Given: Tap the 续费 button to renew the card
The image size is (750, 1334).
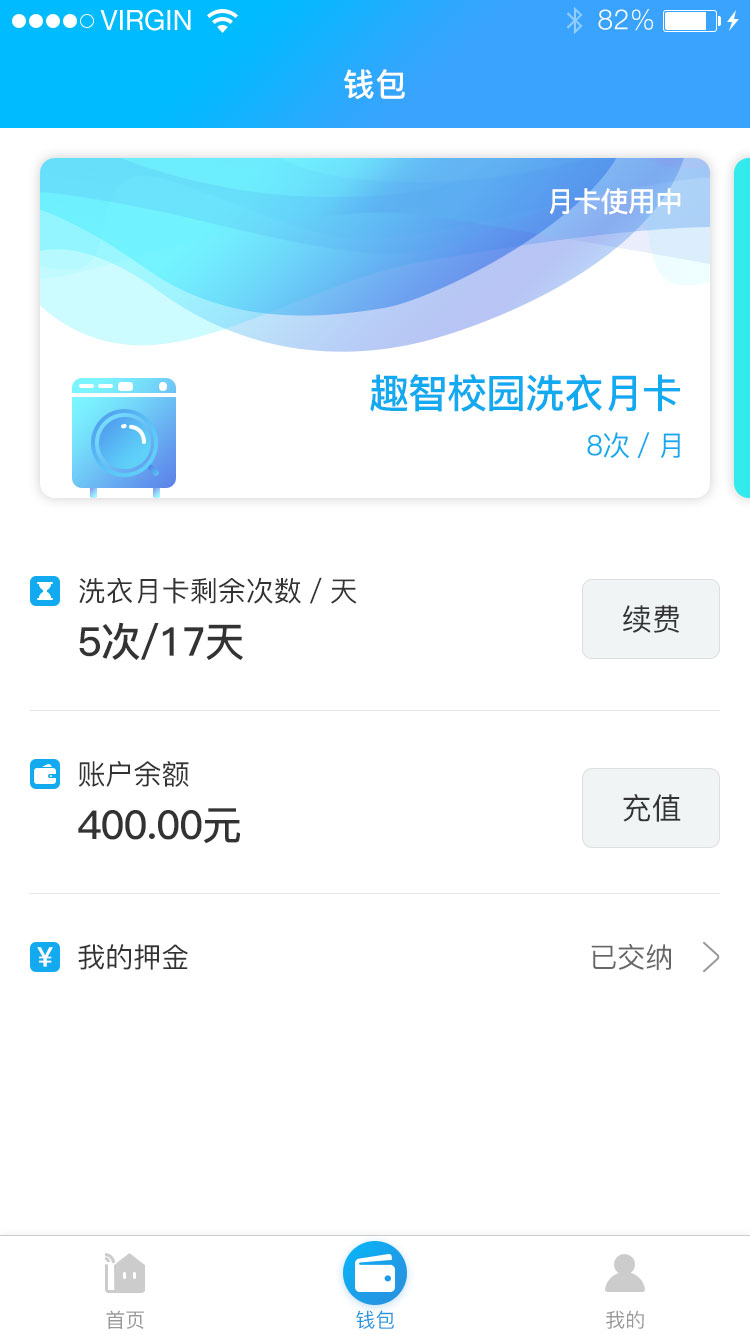Looking at the screenshot, I should 650,619.
